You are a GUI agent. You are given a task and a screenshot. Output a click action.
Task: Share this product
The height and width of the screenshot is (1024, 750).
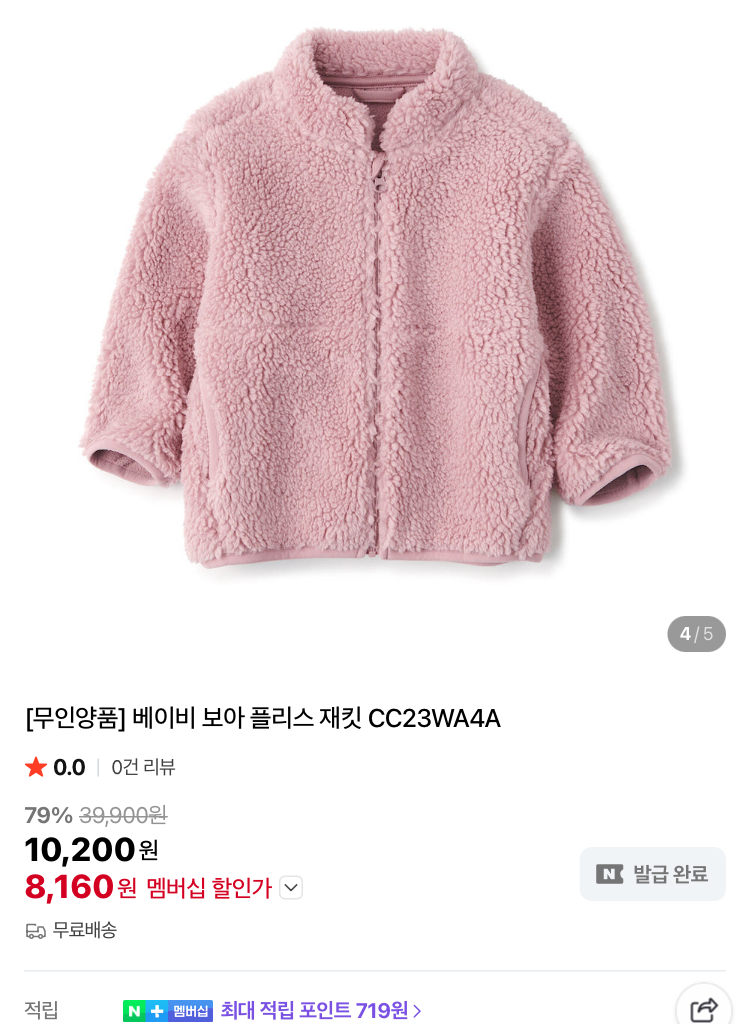click(x=704, y=1009)
